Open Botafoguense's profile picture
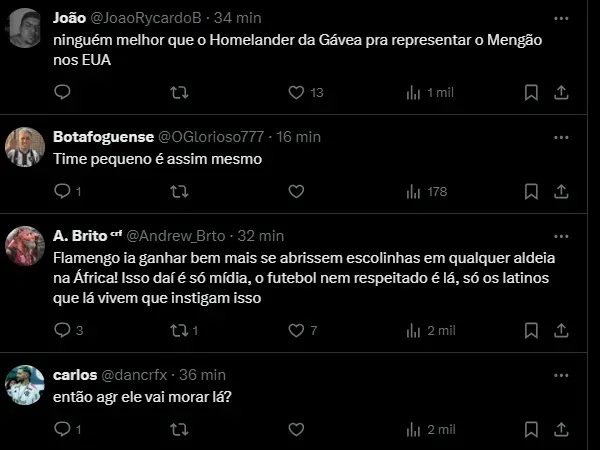 pyautogui.click(x=26, y=147)
